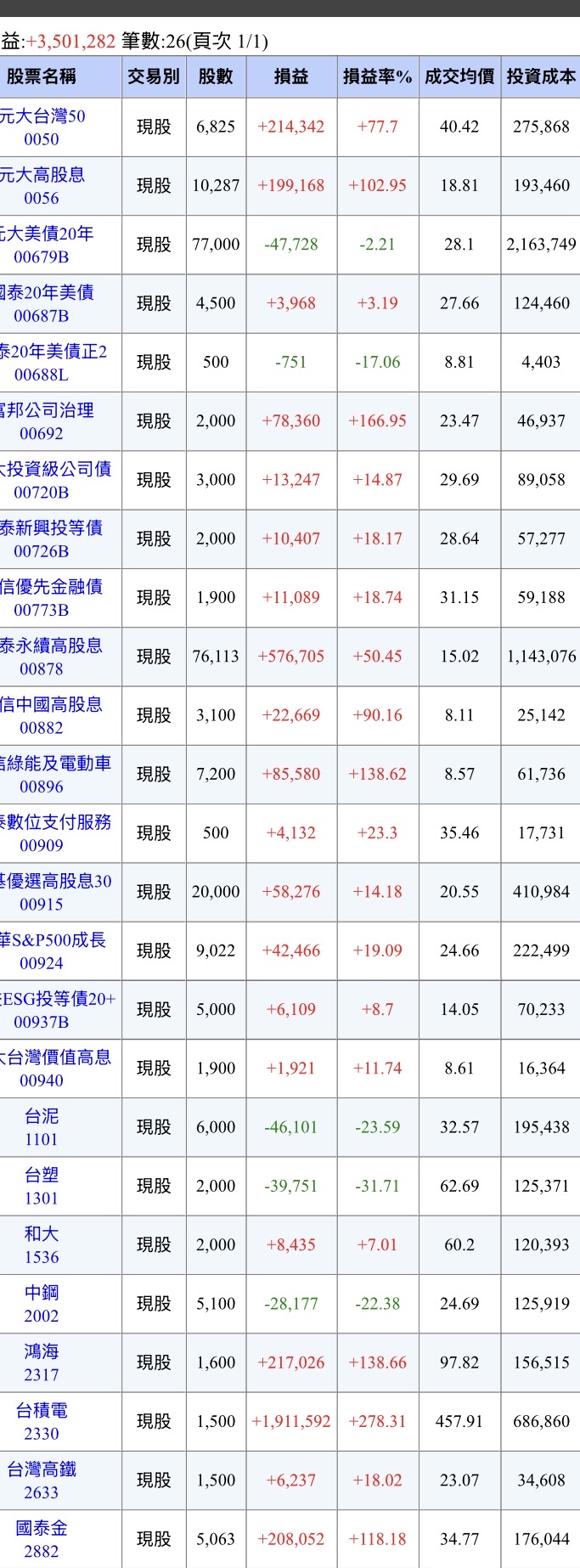View the 台積電 2330 stock details
Screen dimensions: 580x1568
pos(42,1422)
